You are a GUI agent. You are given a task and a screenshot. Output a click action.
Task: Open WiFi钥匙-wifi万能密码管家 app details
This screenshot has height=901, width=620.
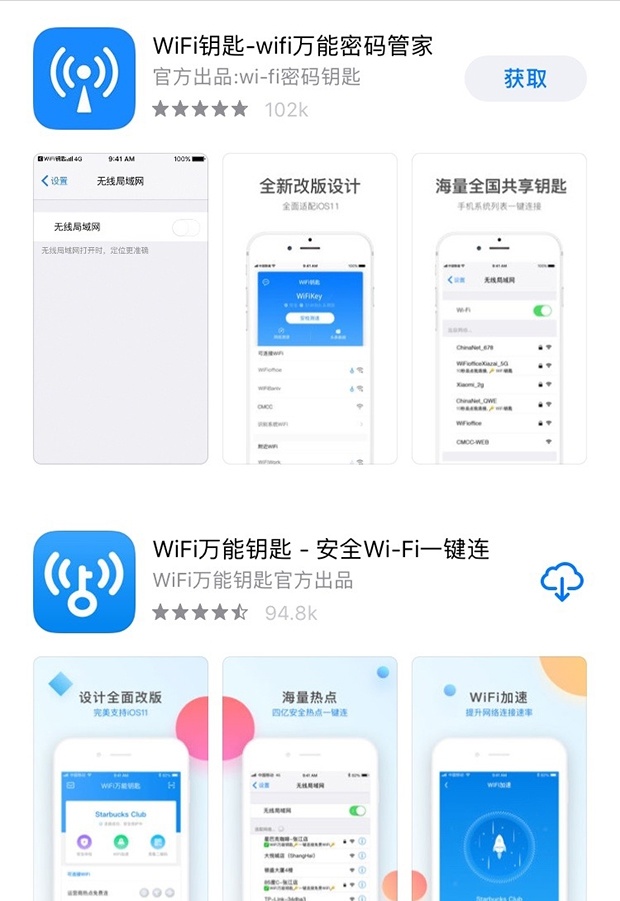[292, 46]
